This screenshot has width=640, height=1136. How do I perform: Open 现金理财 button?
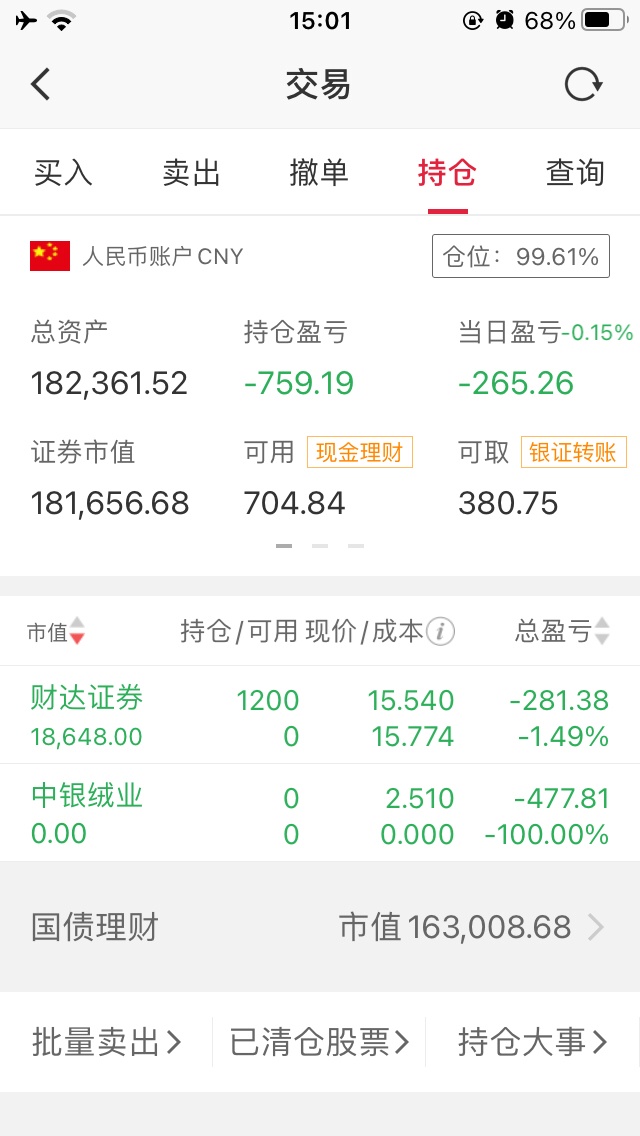(x=360, y=453)
